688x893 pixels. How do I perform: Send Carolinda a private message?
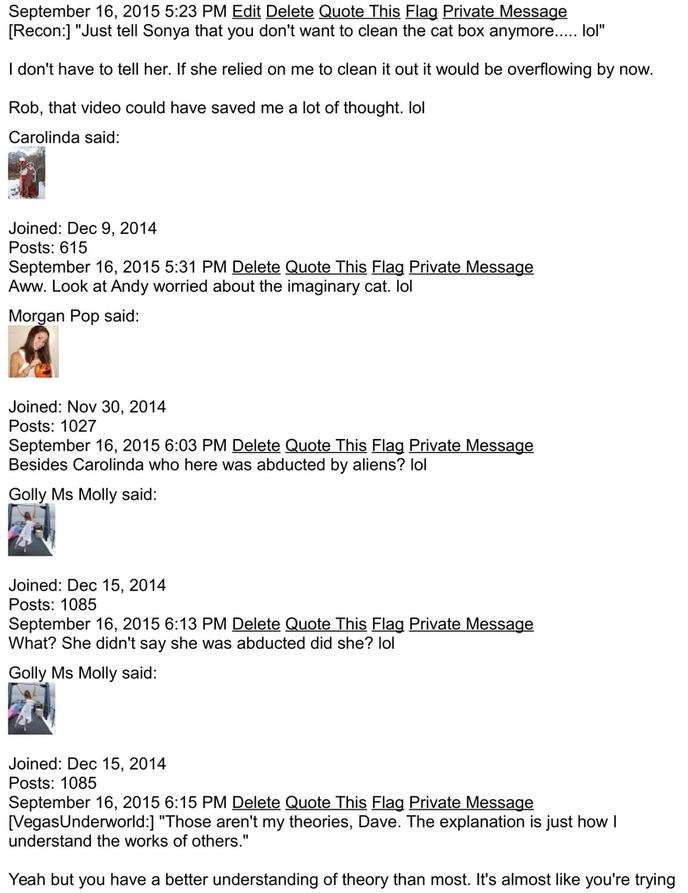pos(471,267)
